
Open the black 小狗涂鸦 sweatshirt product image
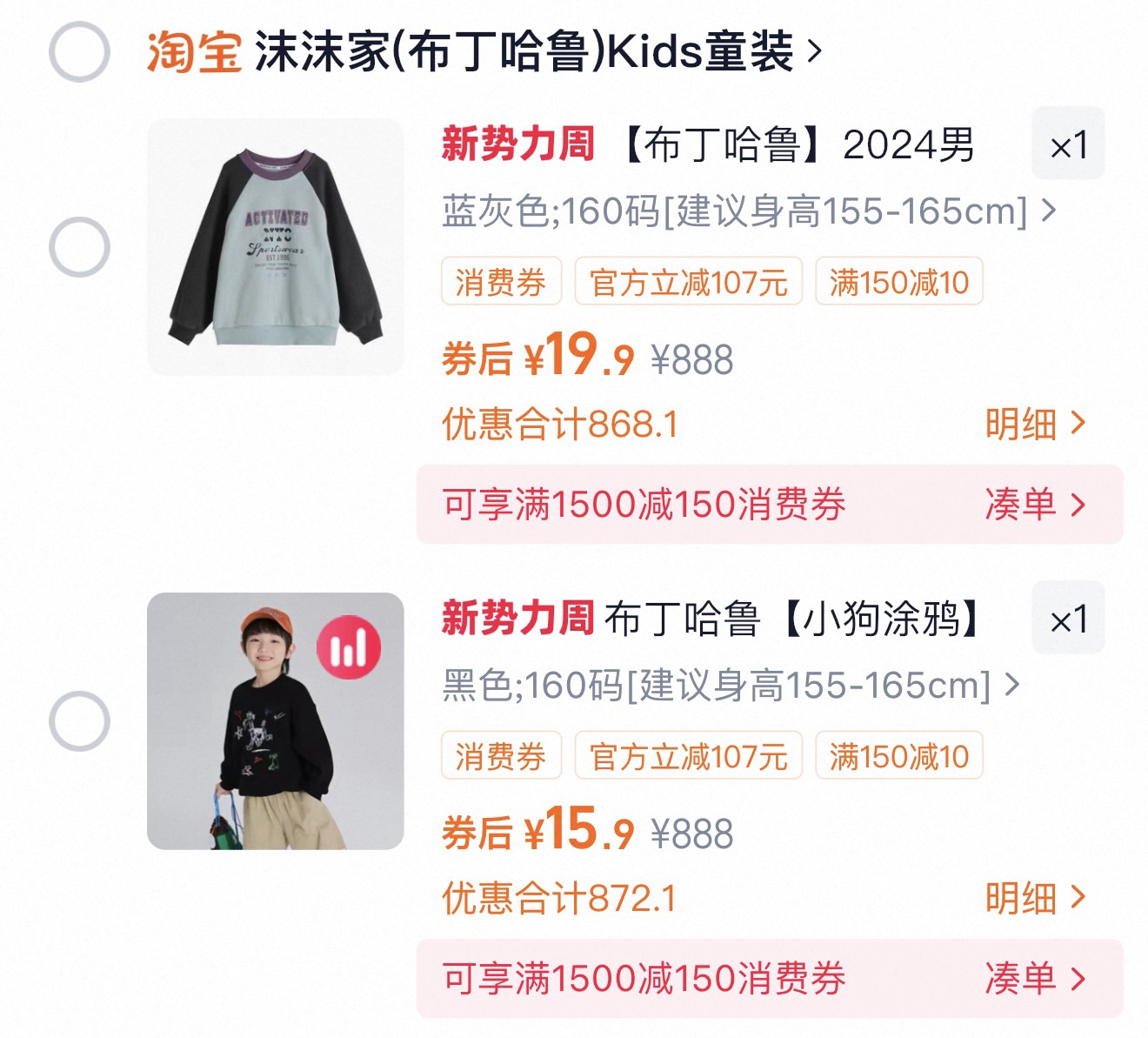point(276,721)
